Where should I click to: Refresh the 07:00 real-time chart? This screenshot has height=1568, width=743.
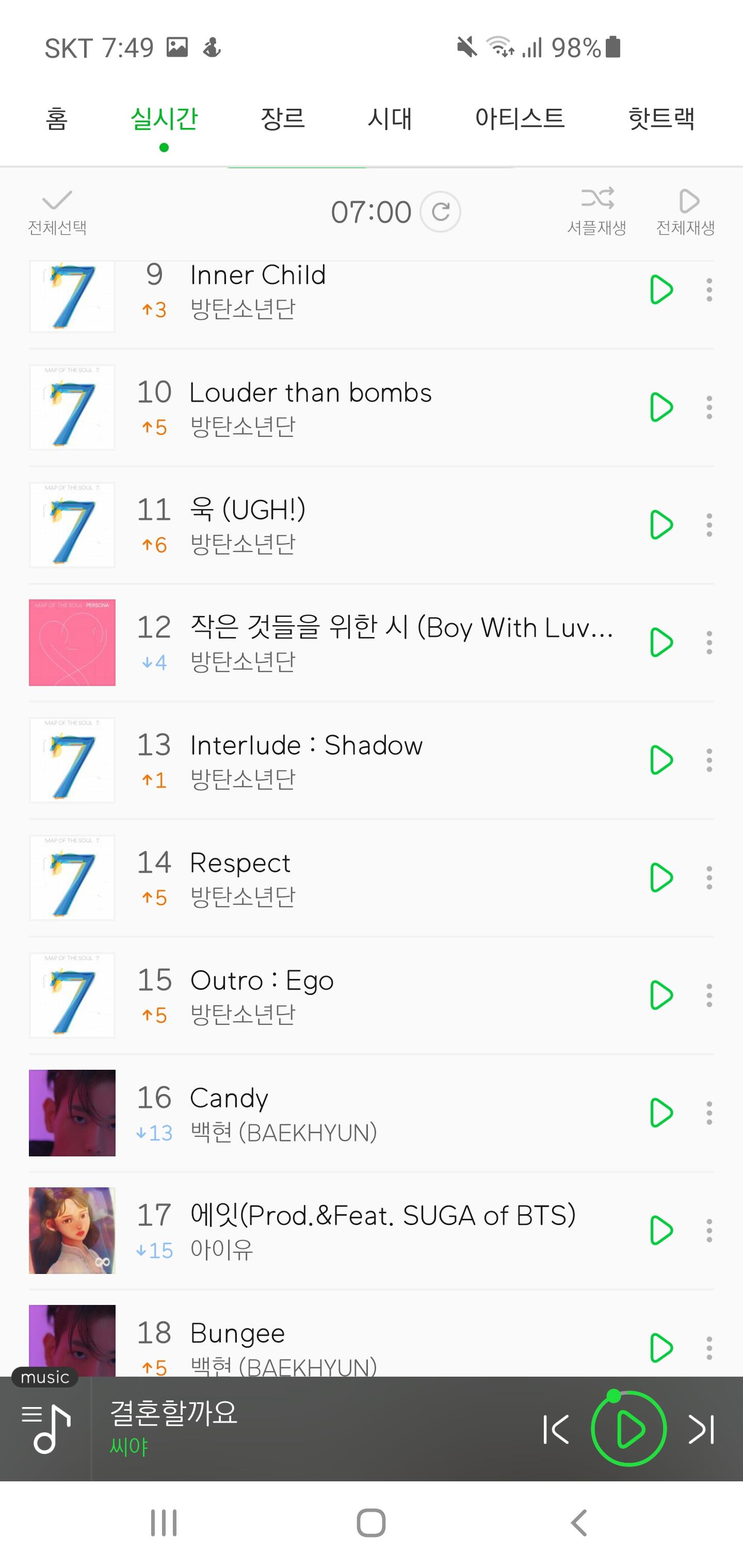click(440, 212)
